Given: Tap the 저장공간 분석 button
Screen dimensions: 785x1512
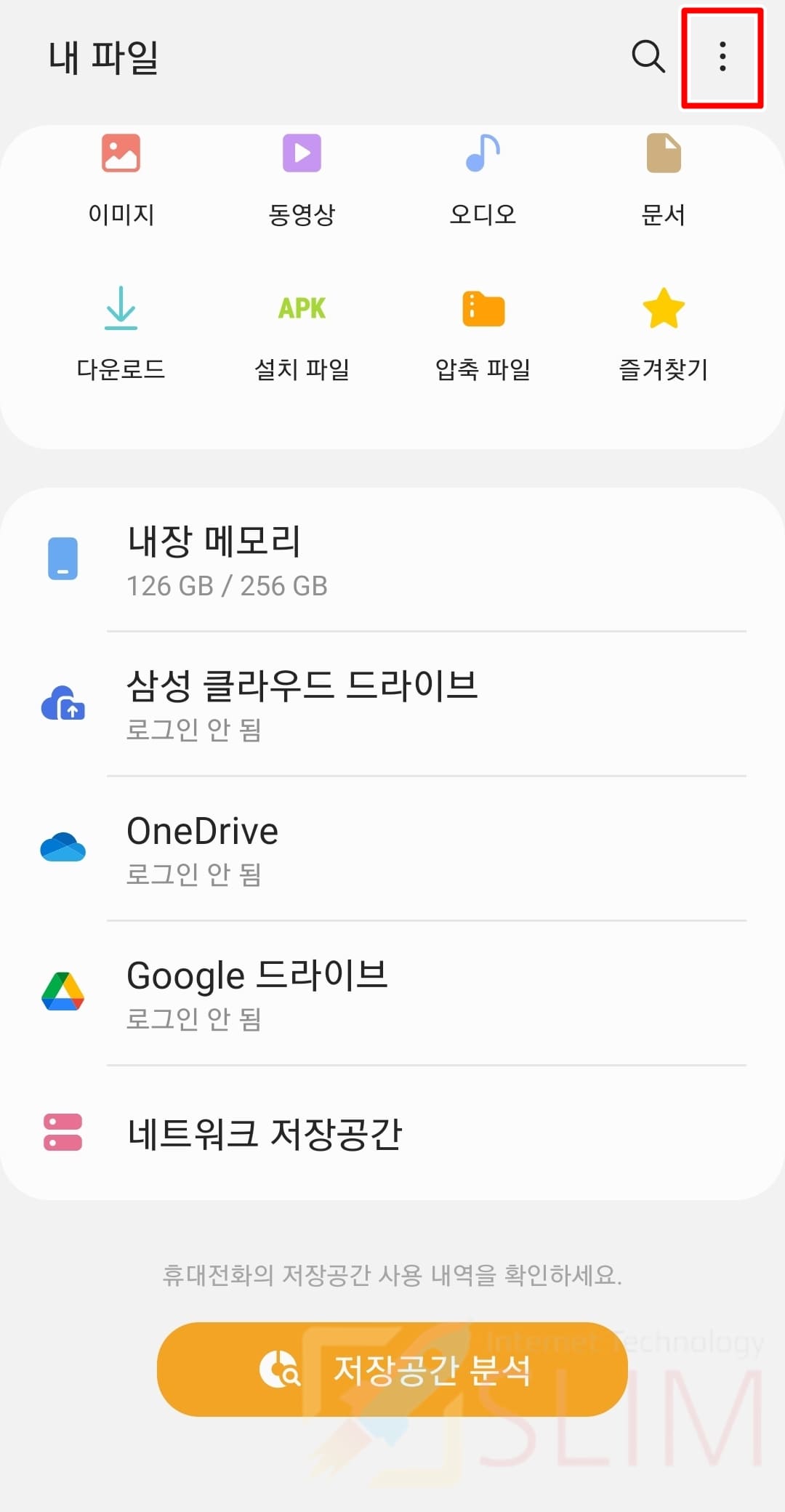Looking at the screenshot, I should pyautogui.click(x=392, y=1370).
